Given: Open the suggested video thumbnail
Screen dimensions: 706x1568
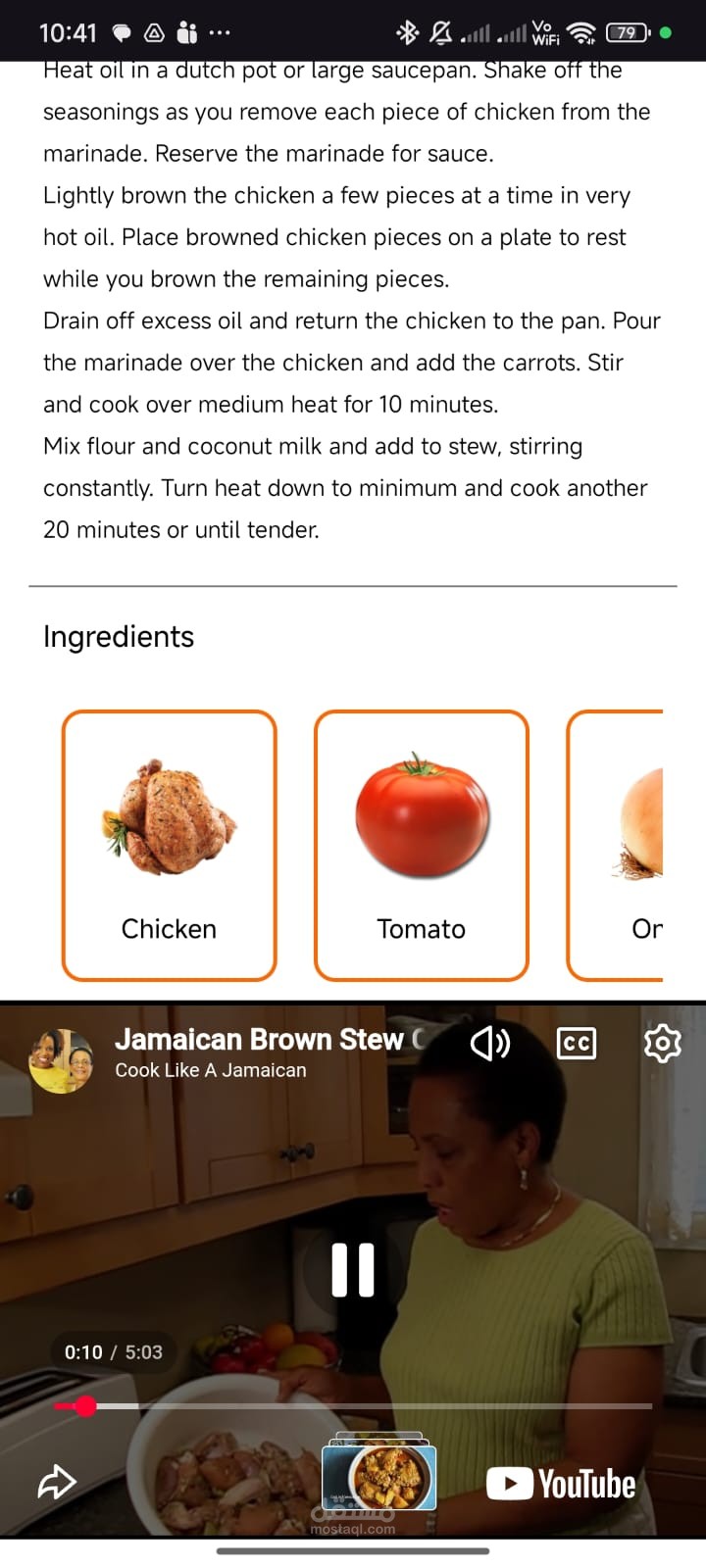Looking at the screenshot, I should [379, 1477].
